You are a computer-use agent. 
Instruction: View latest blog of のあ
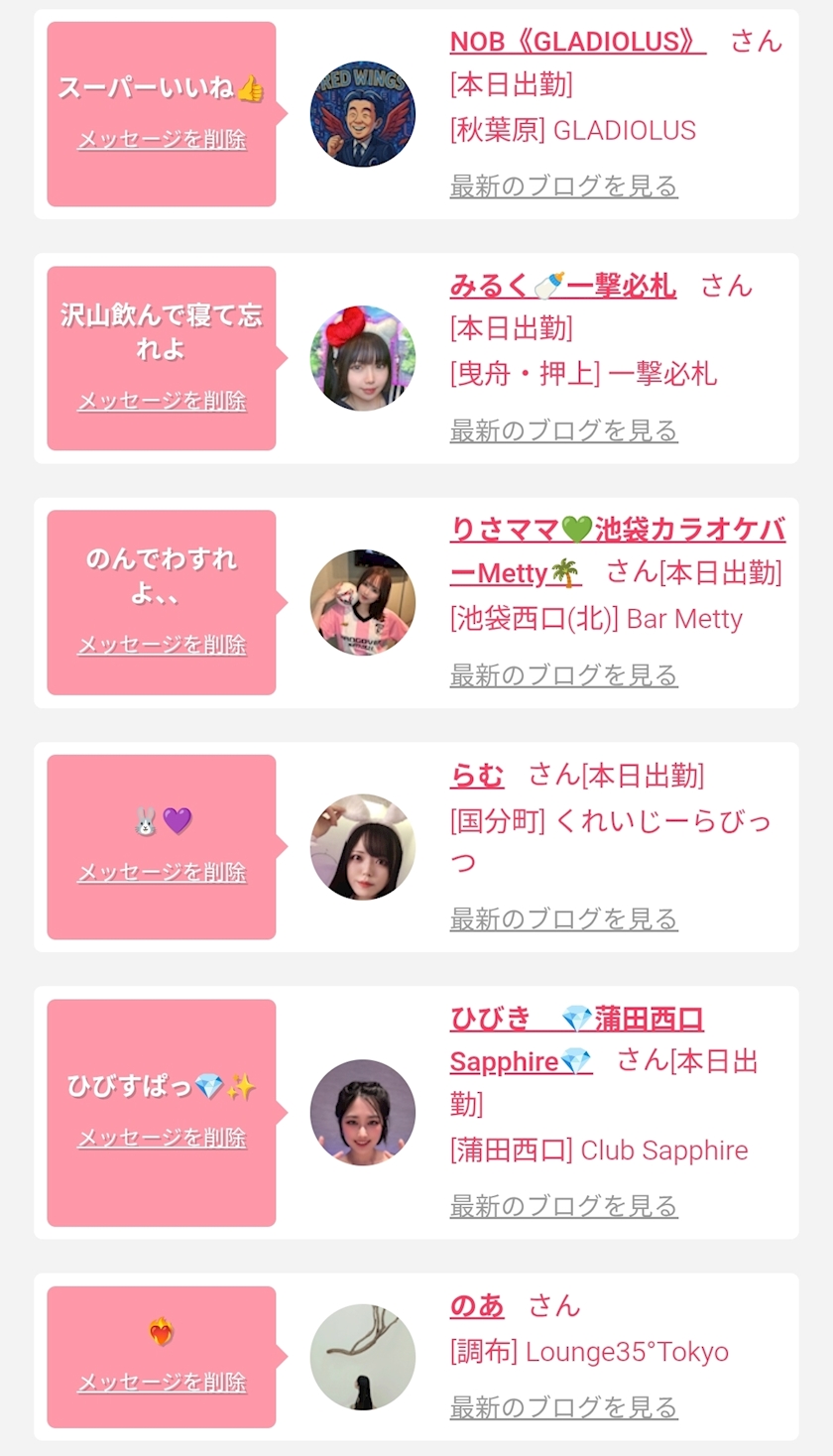(563, 1406)
